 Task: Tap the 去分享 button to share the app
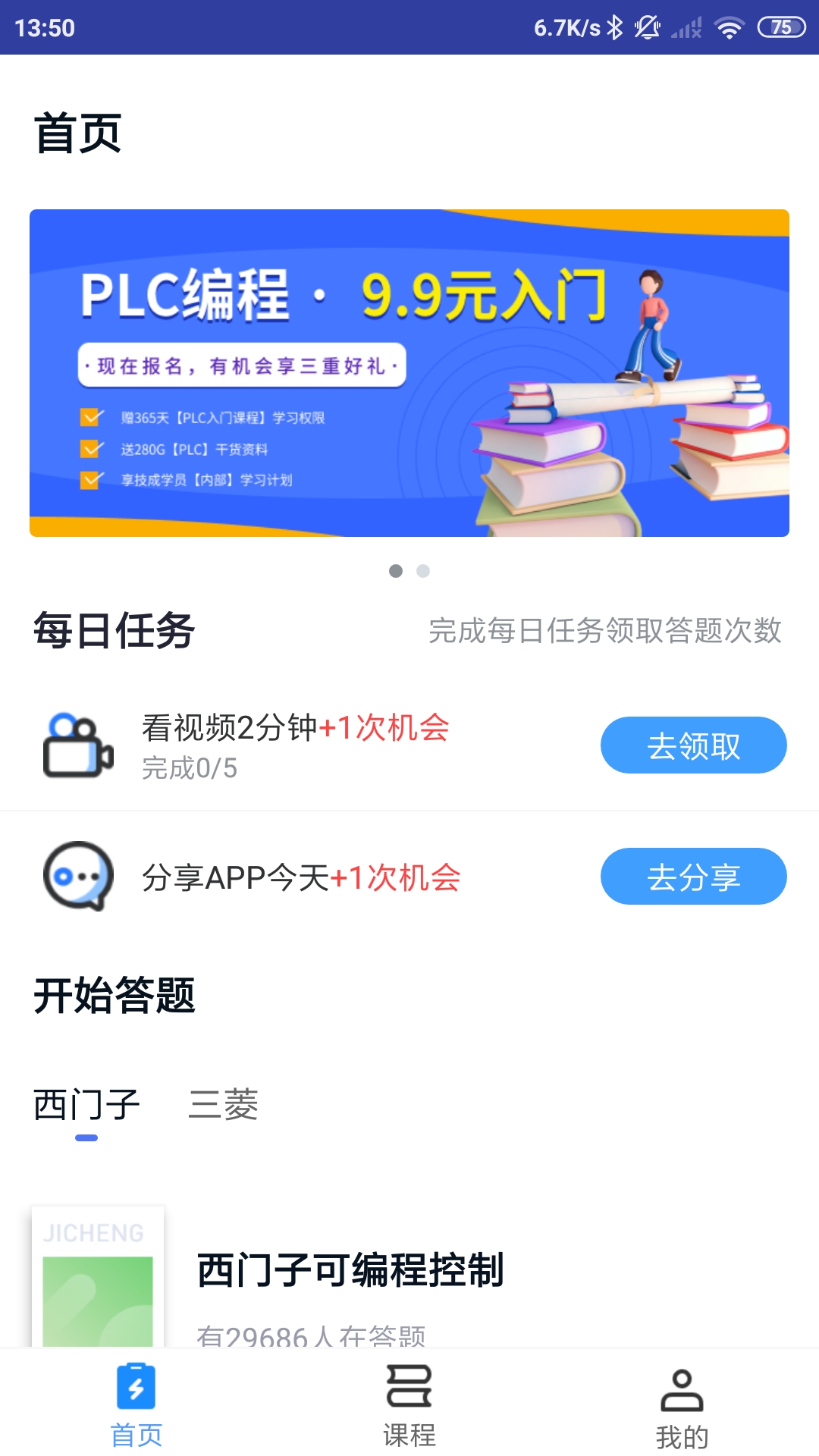(694, 876)
